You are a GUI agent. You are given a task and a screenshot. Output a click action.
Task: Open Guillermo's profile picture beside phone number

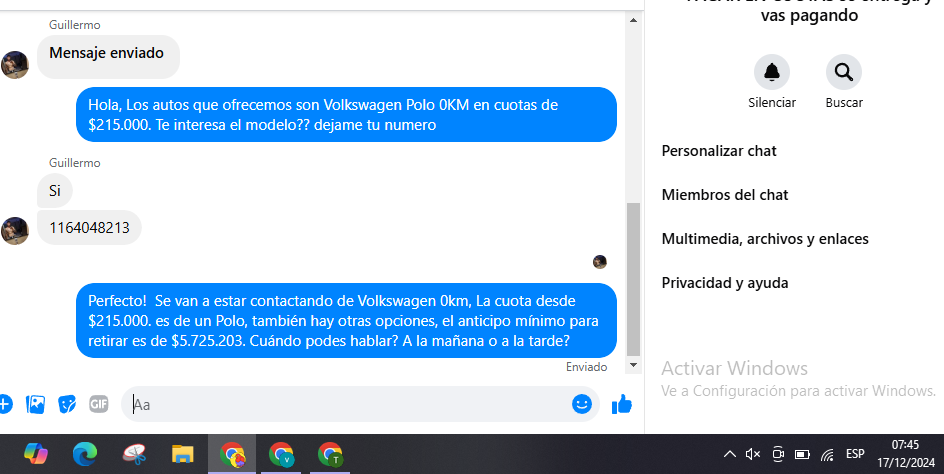[x=15, y=230]
